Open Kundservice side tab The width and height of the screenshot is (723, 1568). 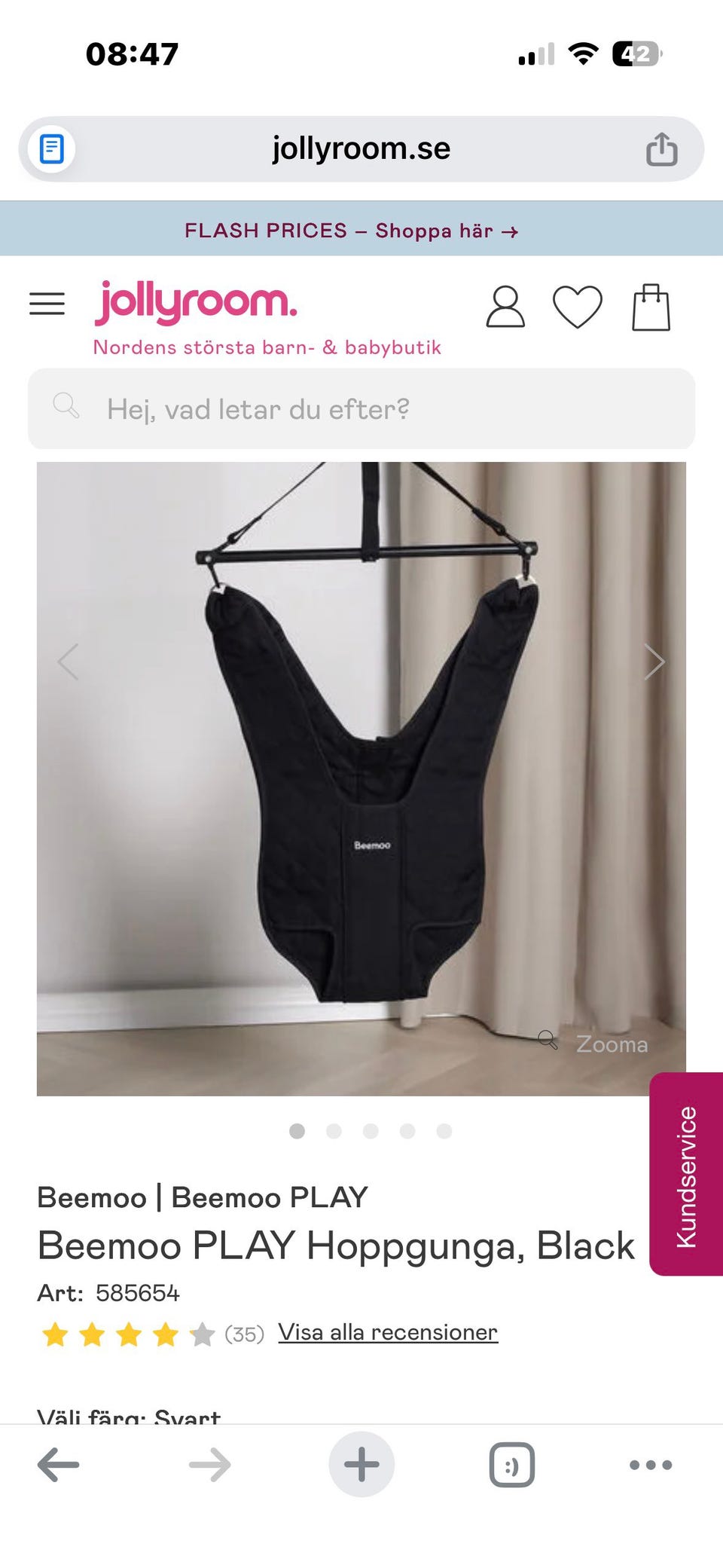pos(686,1174)
